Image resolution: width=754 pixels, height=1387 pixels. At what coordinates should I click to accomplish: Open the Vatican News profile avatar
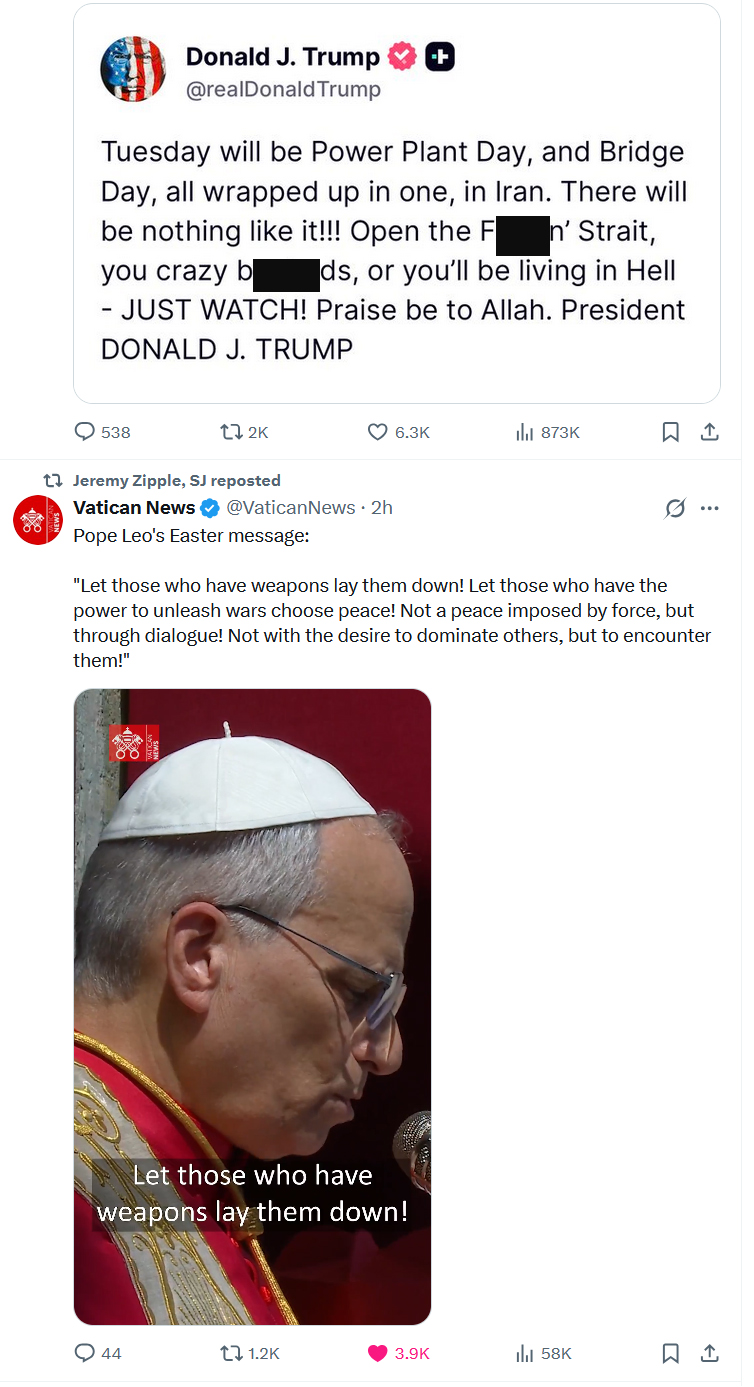(38, 520)
